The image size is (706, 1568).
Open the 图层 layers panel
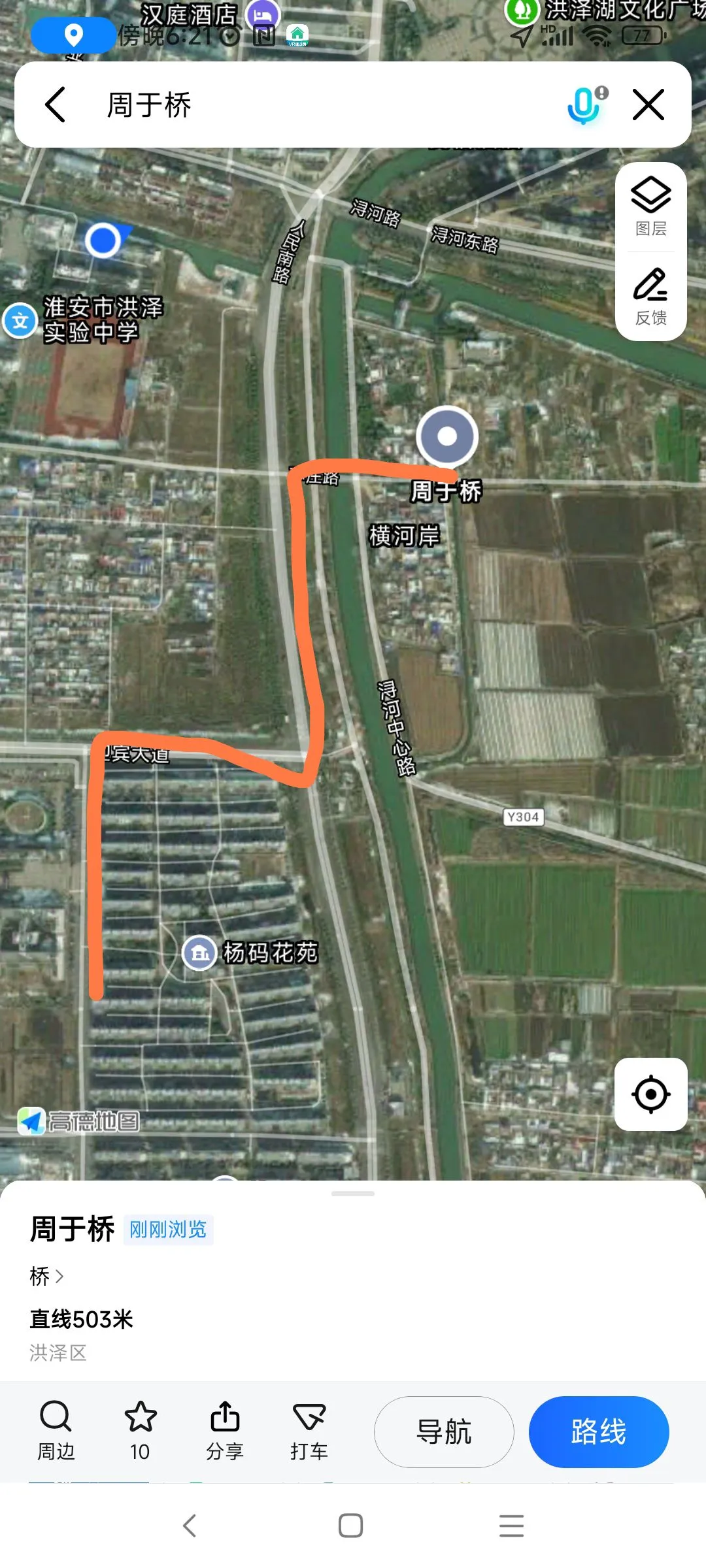pyautogui.click(x=650, y=206)
